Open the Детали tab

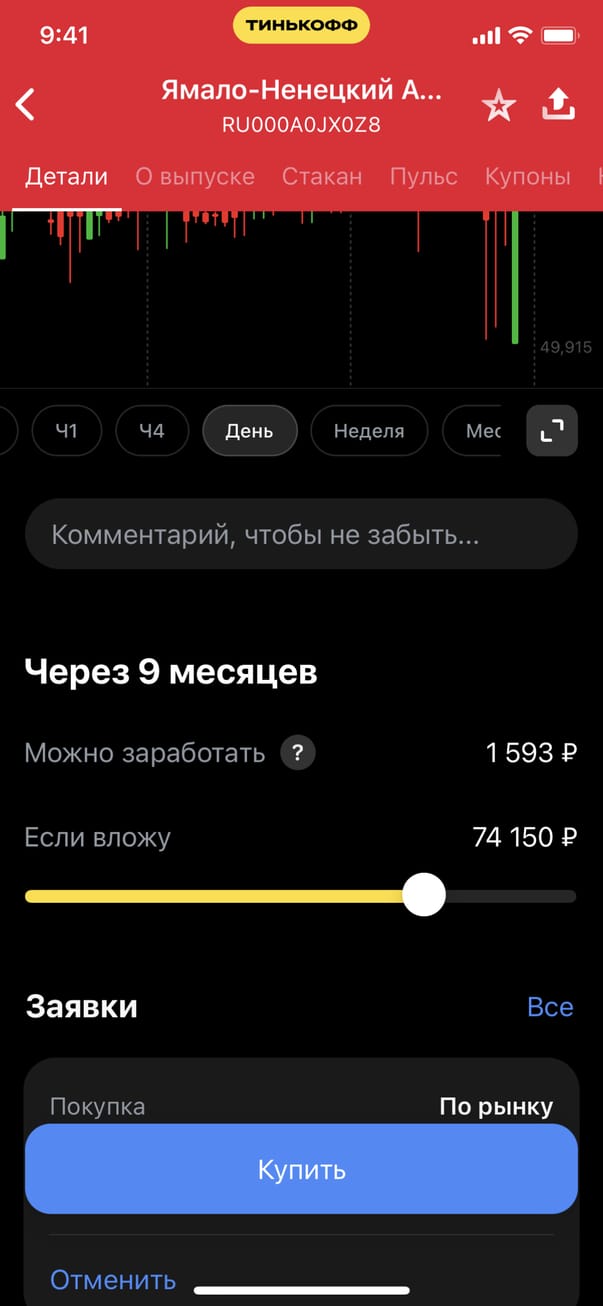[66, 177]
